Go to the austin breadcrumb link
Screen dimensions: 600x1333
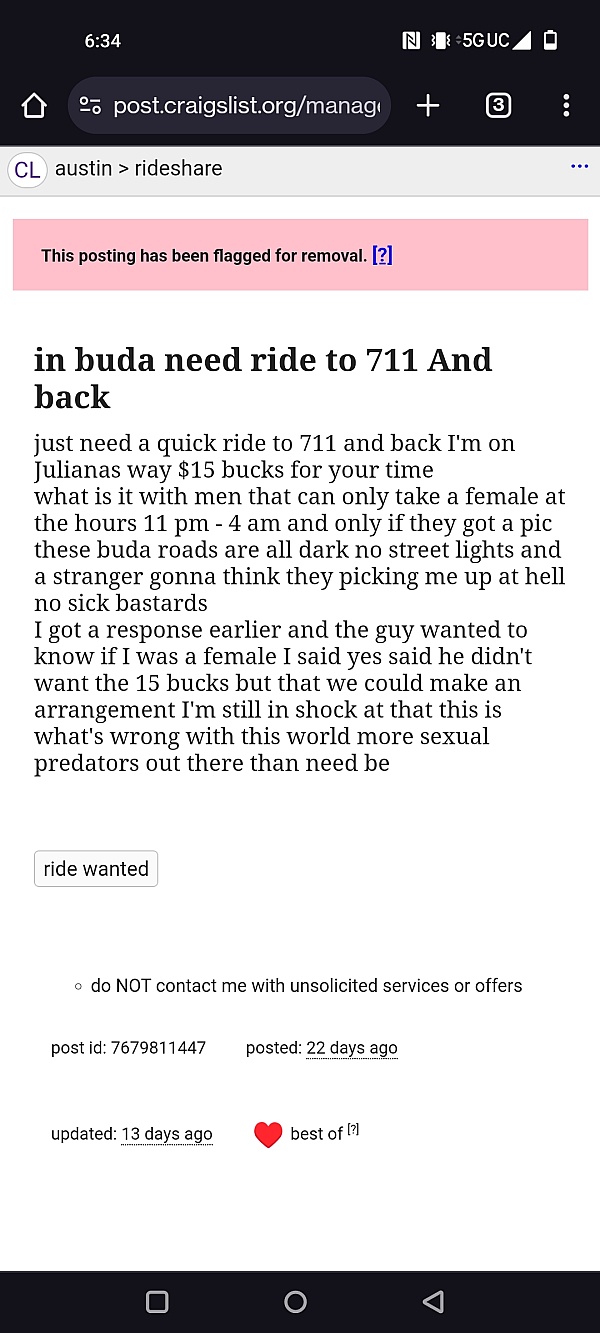(x=83, y=168)
